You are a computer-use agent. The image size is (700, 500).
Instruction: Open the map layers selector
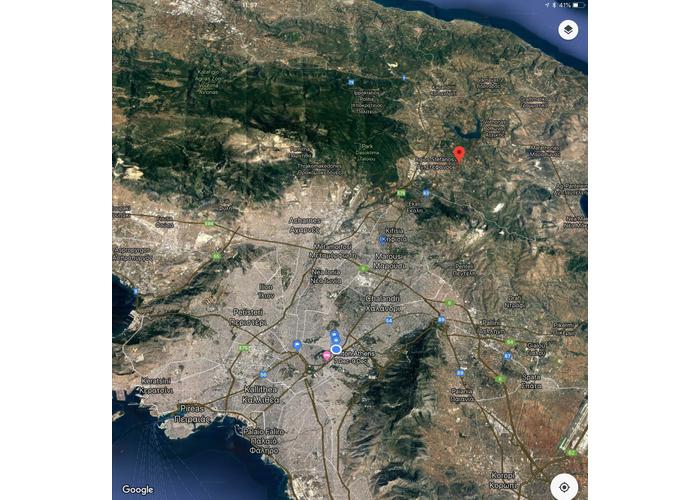pos(567,30)
